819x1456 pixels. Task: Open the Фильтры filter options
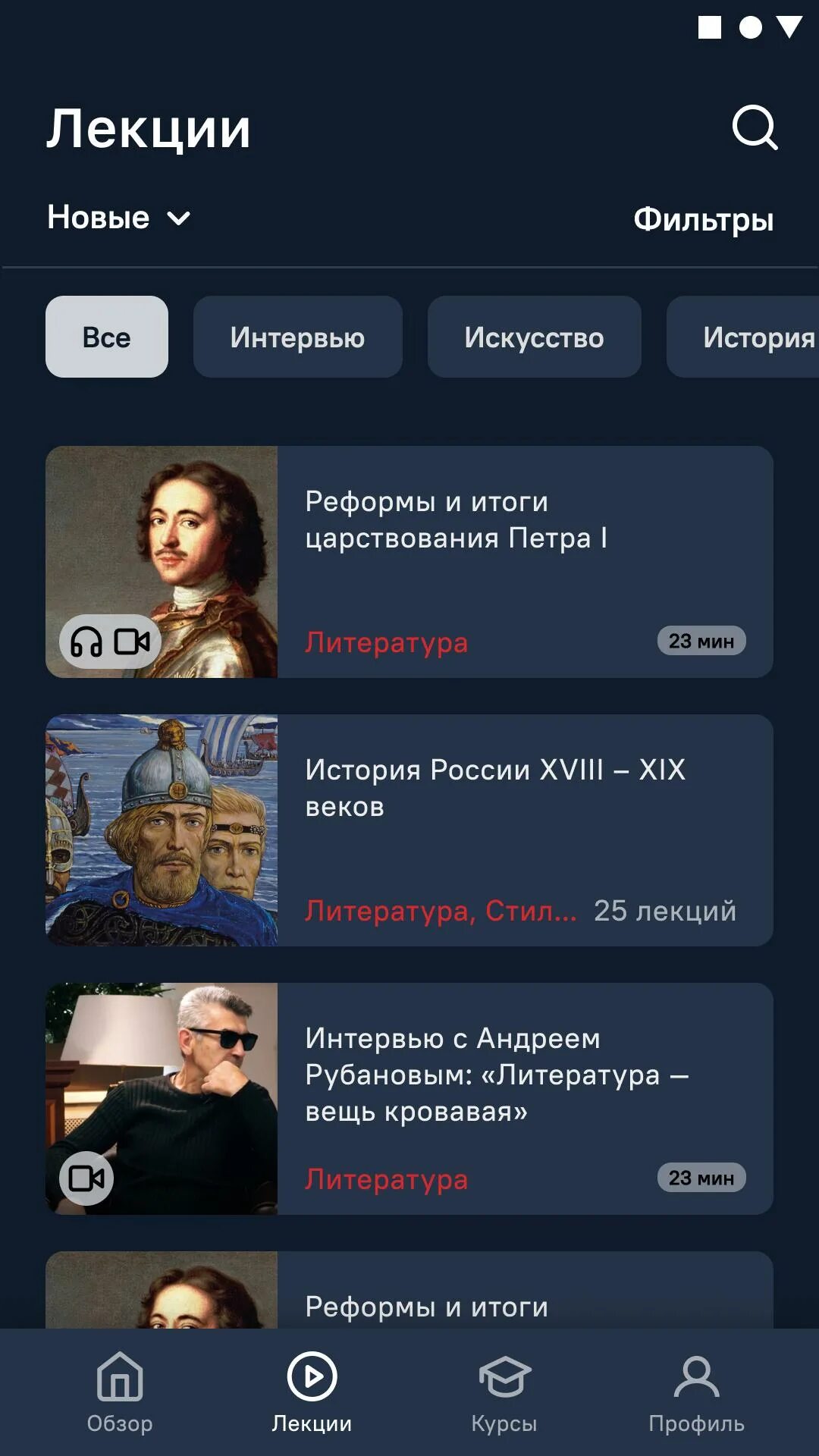703,220
